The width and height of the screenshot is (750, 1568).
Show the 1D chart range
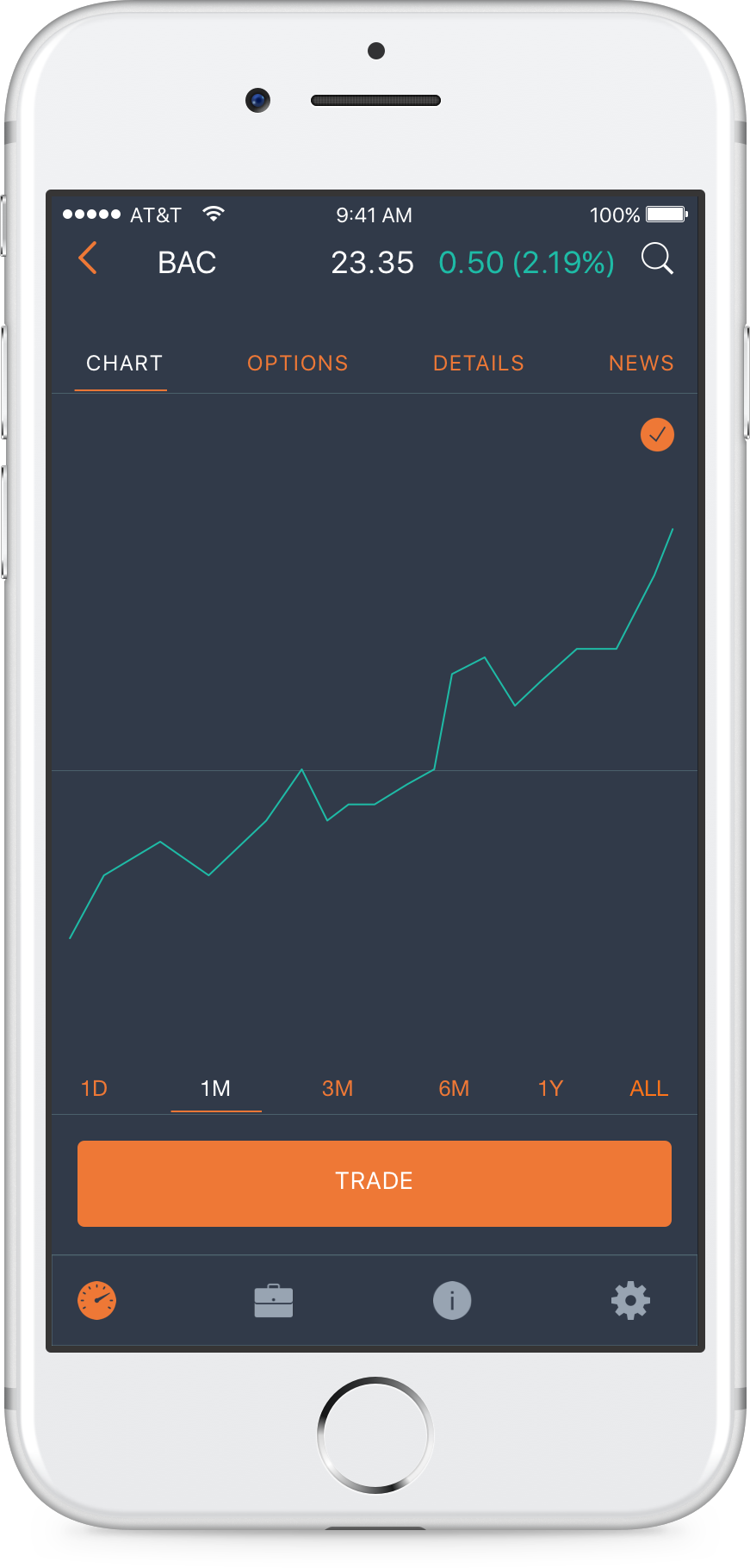point(94,1088)
